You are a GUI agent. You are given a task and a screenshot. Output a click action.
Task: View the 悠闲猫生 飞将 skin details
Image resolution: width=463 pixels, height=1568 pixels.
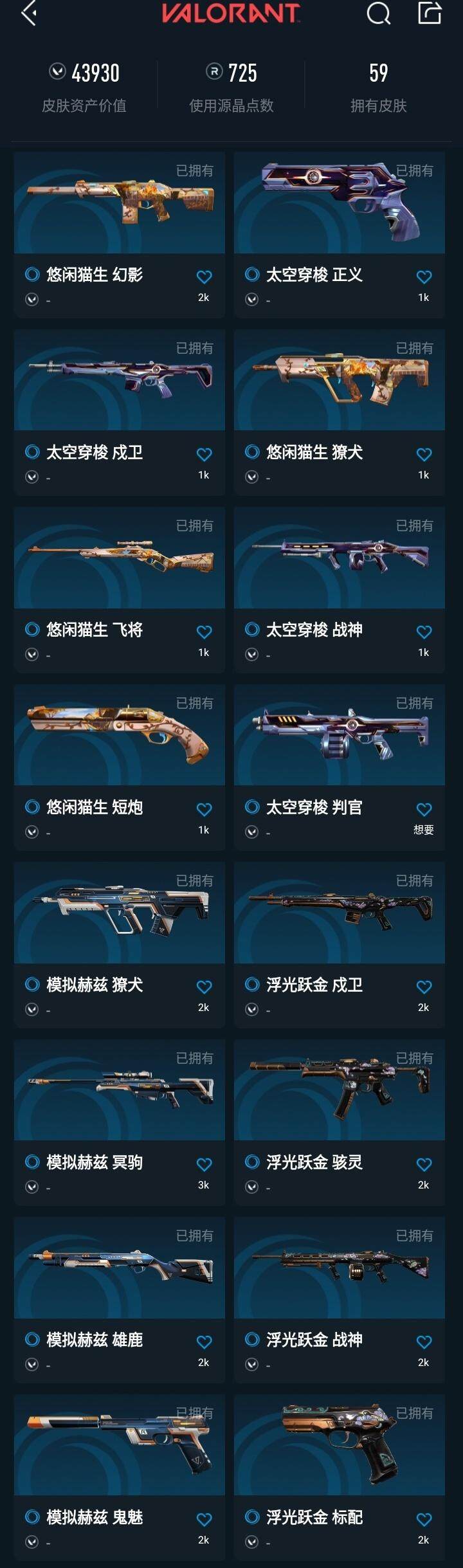click(120, 558)
